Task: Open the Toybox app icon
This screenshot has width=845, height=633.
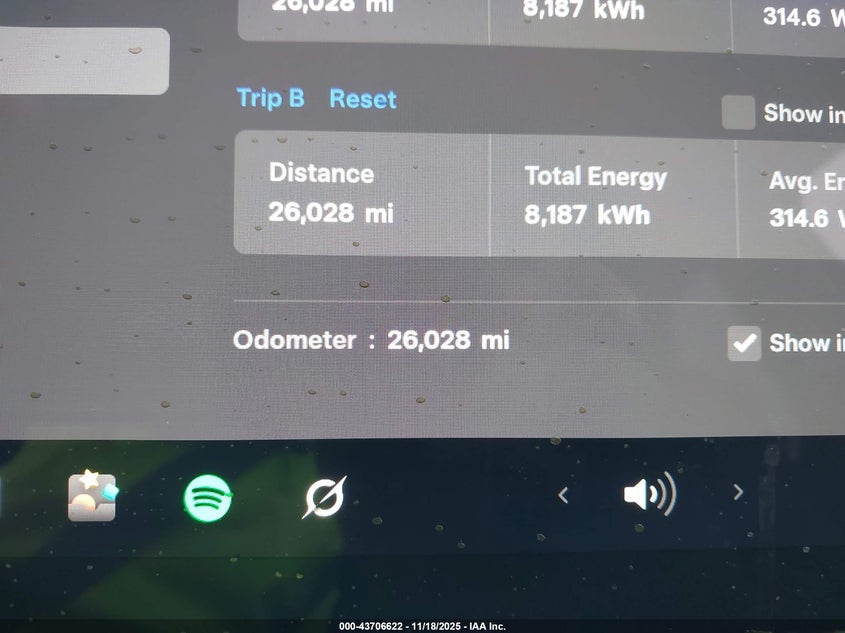Action: [x=92, y=496]
